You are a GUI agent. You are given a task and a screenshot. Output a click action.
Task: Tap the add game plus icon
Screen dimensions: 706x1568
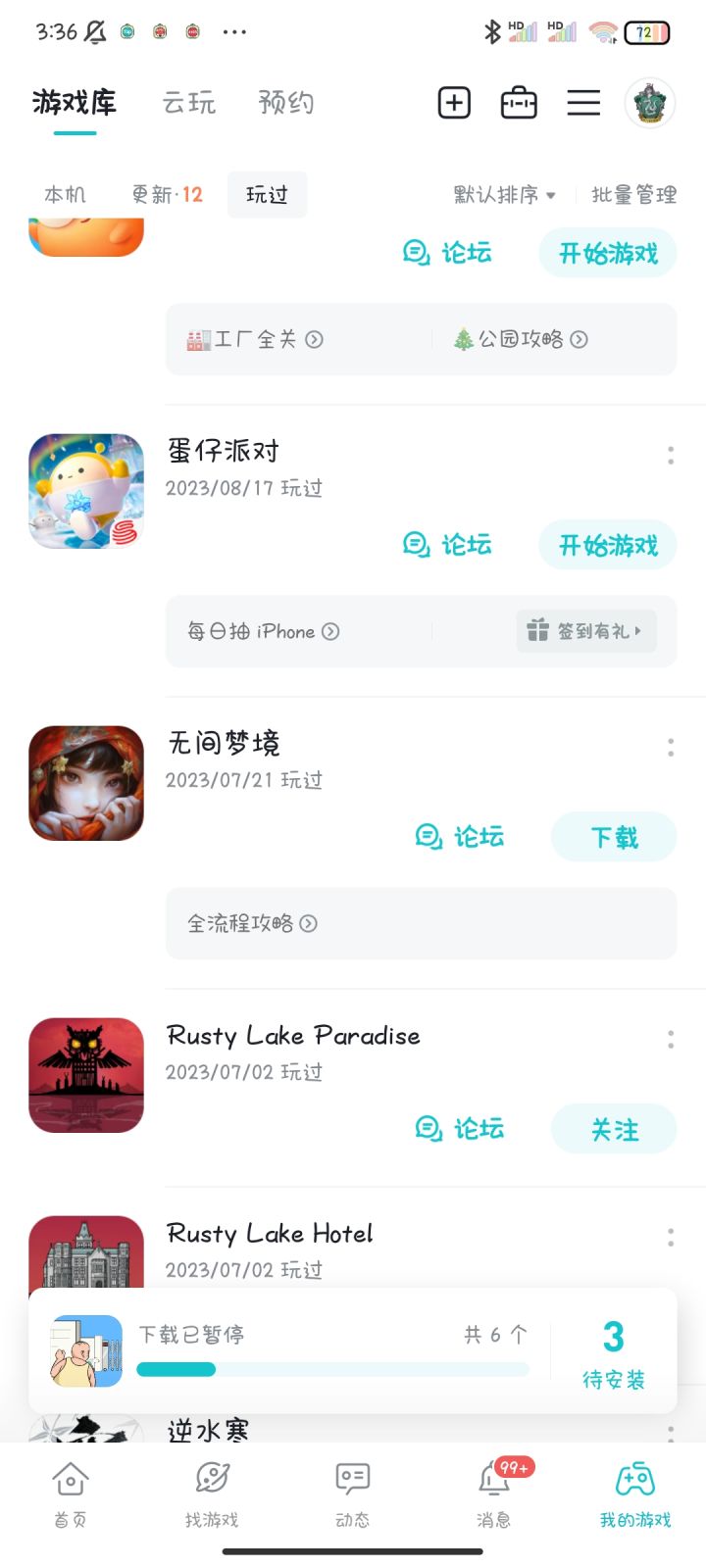(454, 103)
